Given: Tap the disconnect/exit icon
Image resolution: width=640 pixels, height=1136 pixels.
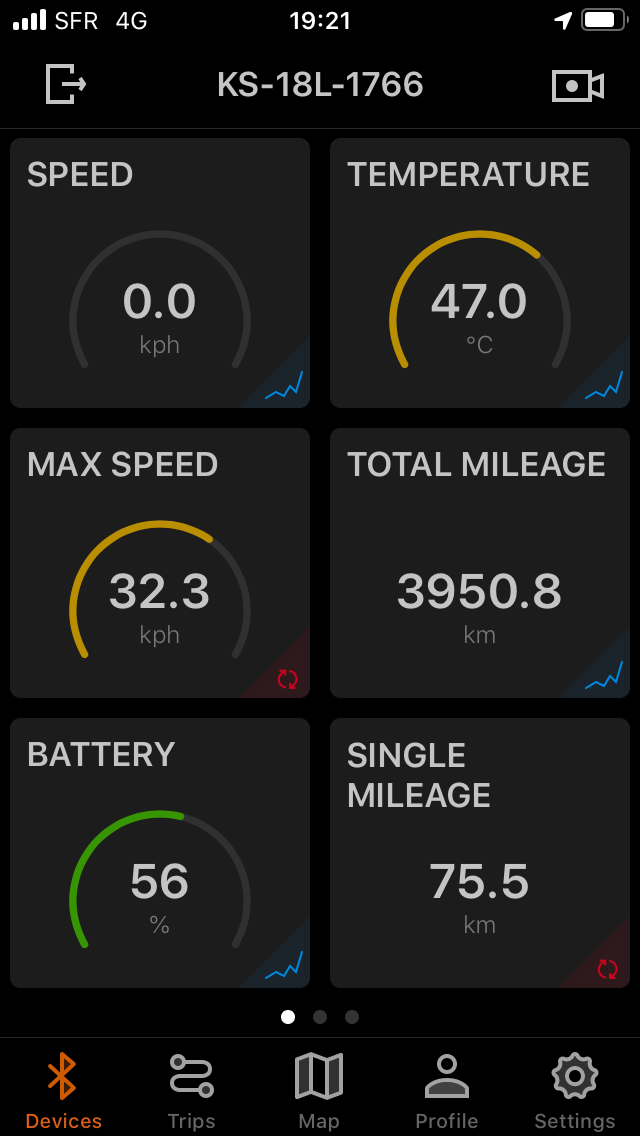Looking at the screenshot, I should pyautogui.click(x=66, y=84).
